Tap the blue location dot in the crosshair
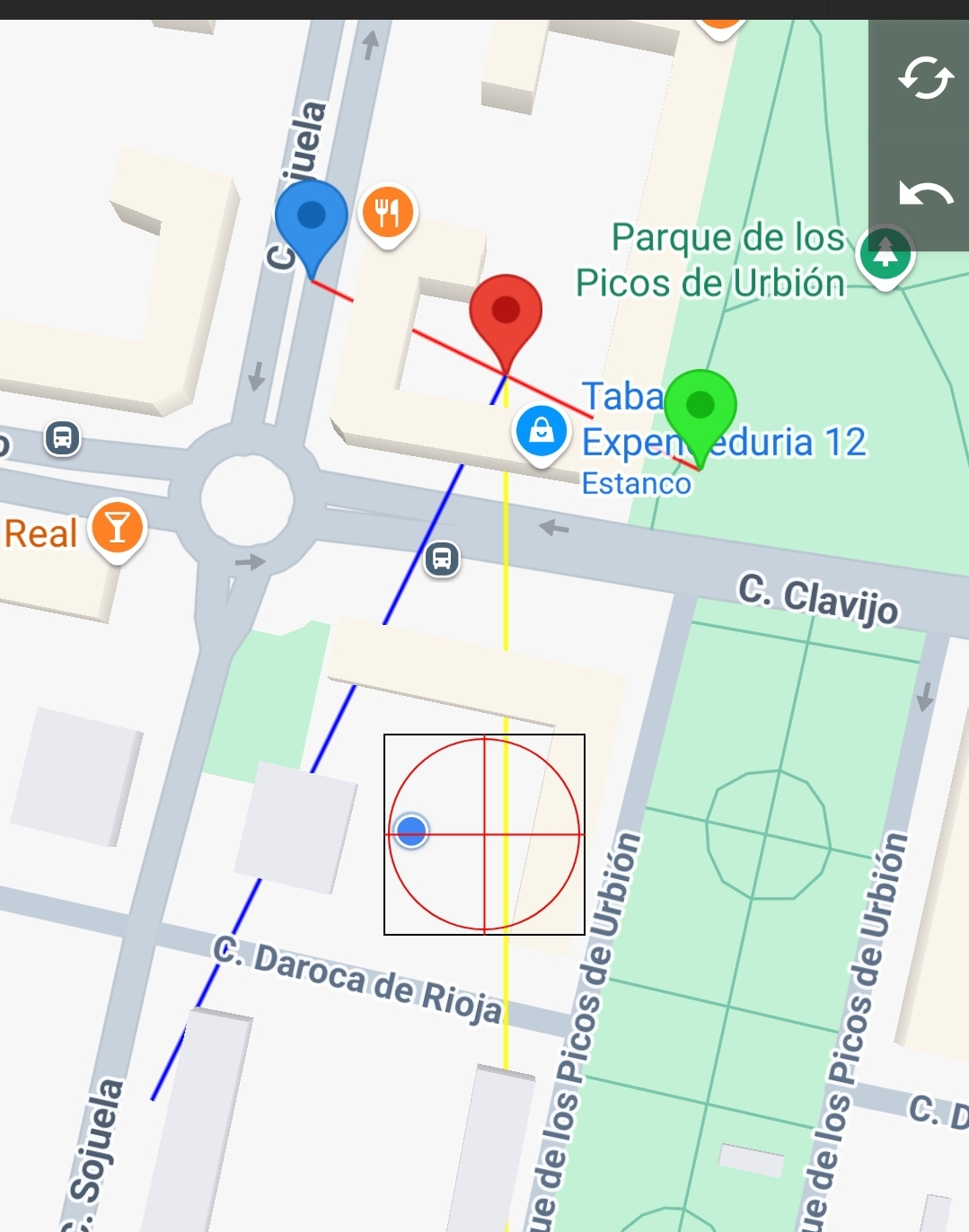 click(411, 832)
